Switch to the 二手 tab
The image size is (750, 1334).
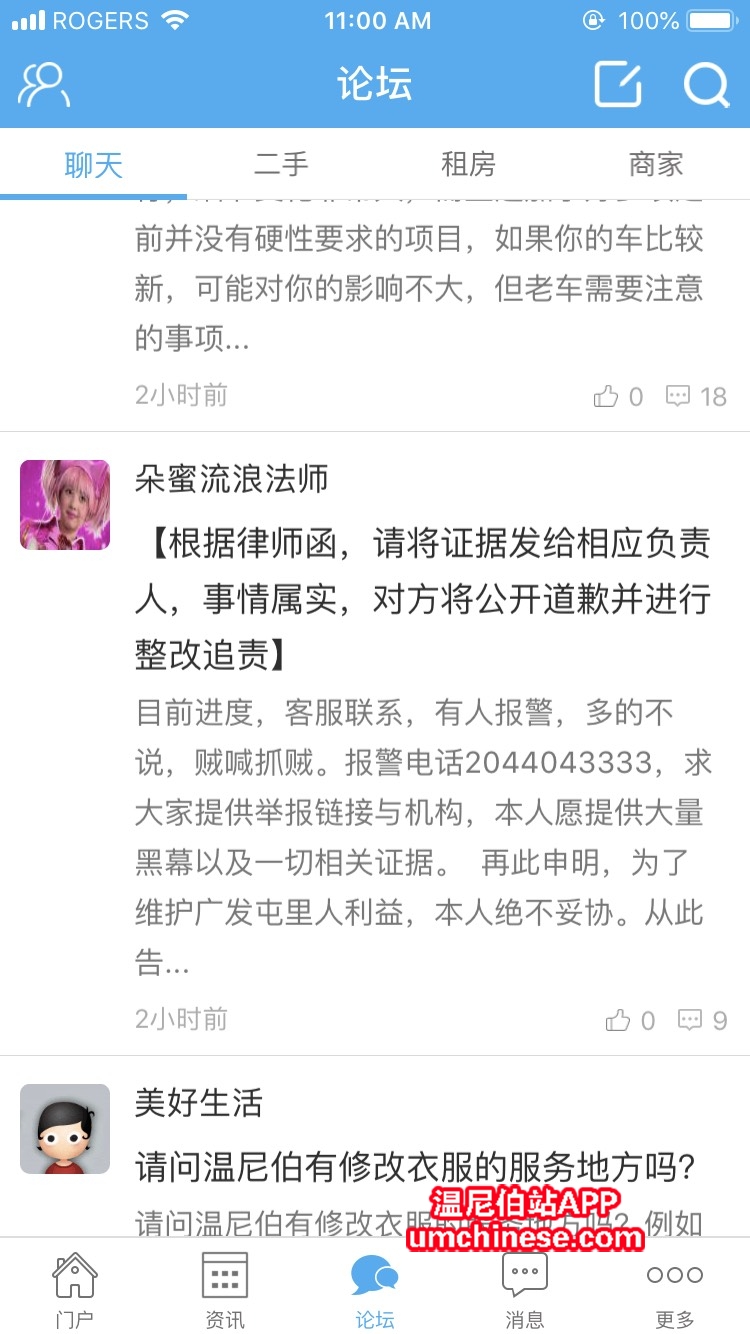pos(281,165)
